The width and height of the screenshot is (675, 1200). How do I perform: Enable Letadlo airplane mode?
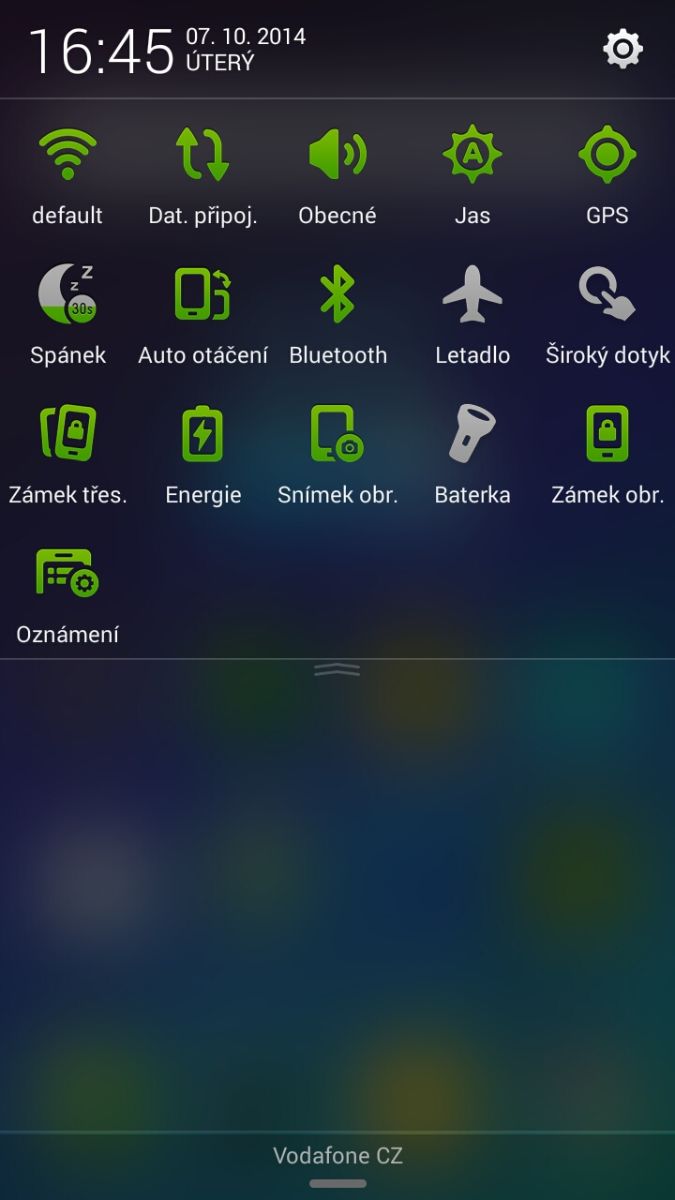click(x=472, y=296)
